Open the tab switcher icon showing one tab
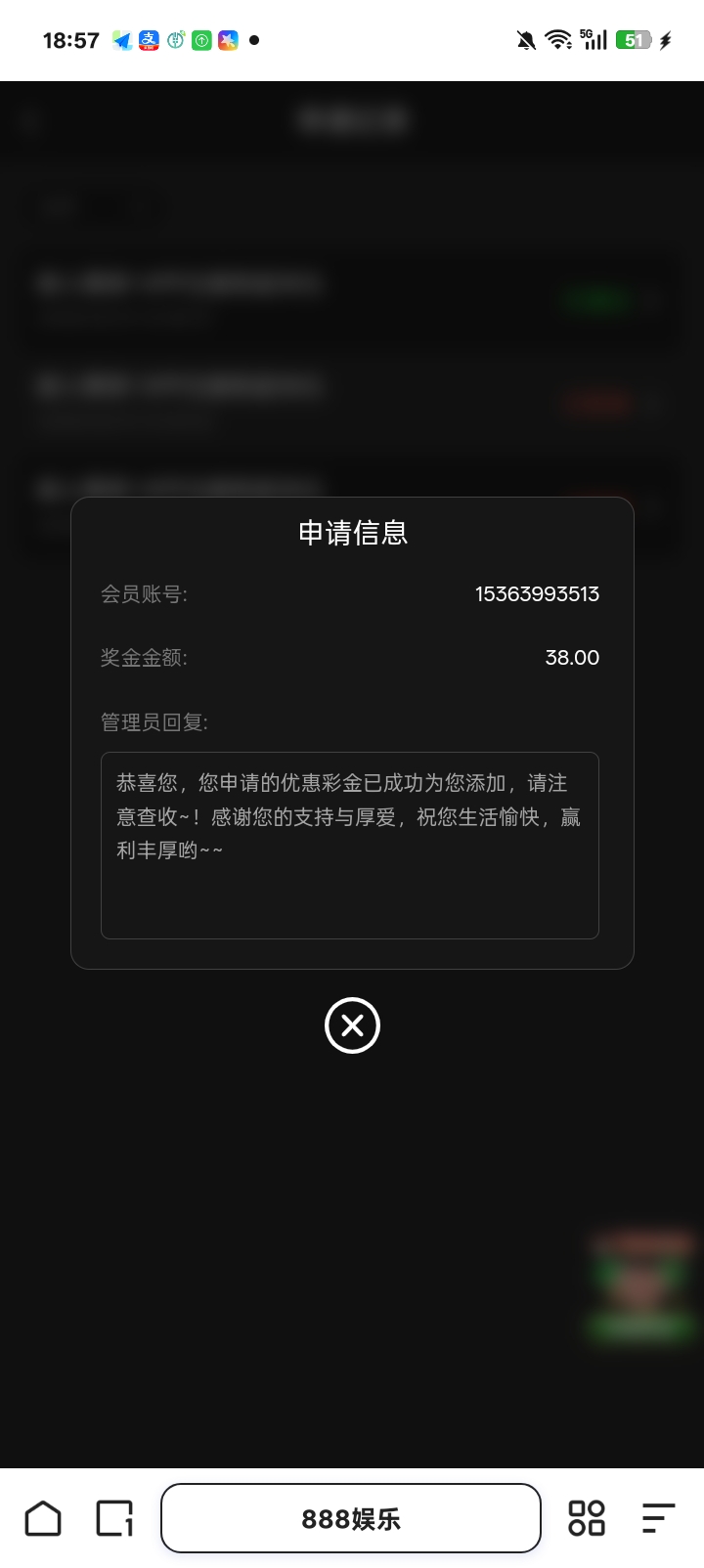Viewport: 704px width, 1568px height. (114, 1517)
